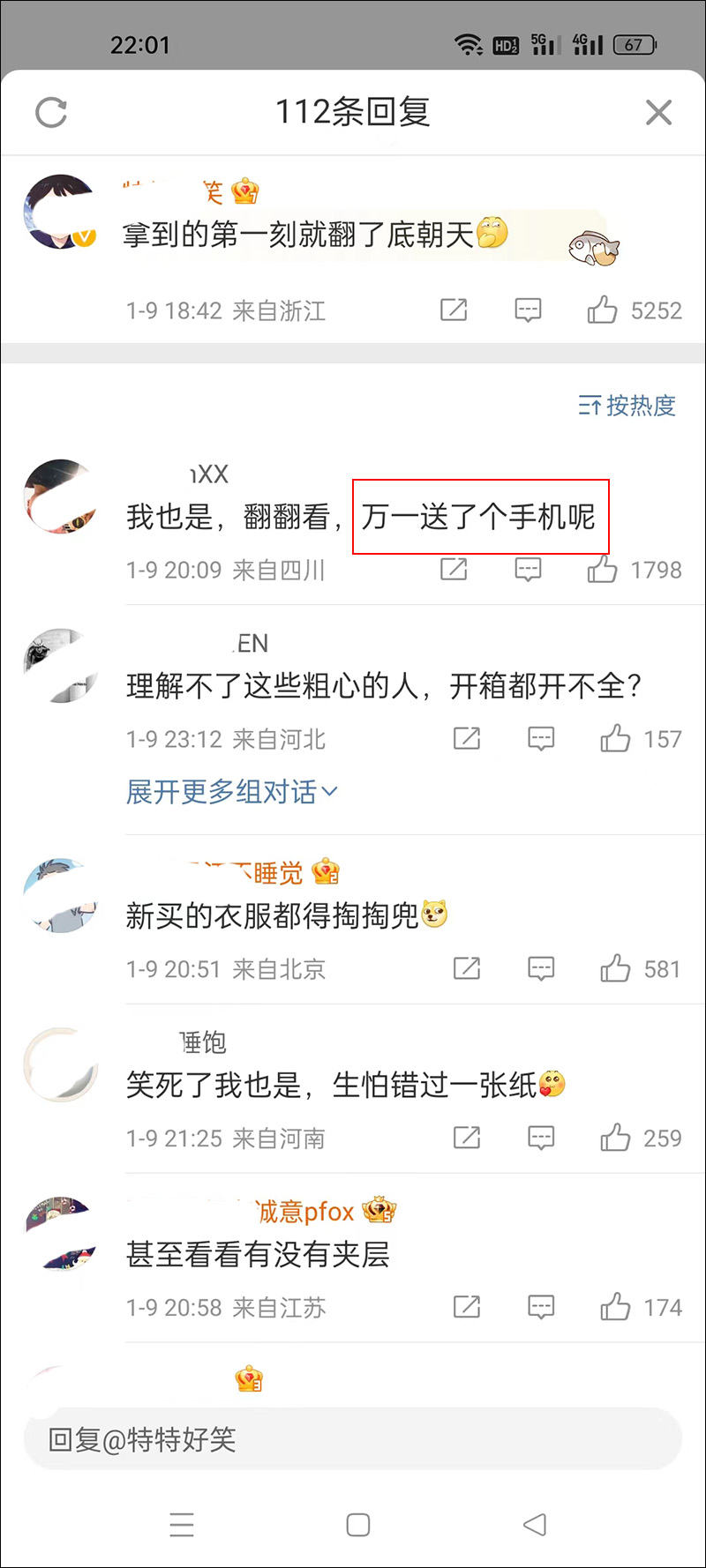Toggle like on the comment with 1798 likes
706x1568 pixels.
point(601,570)
